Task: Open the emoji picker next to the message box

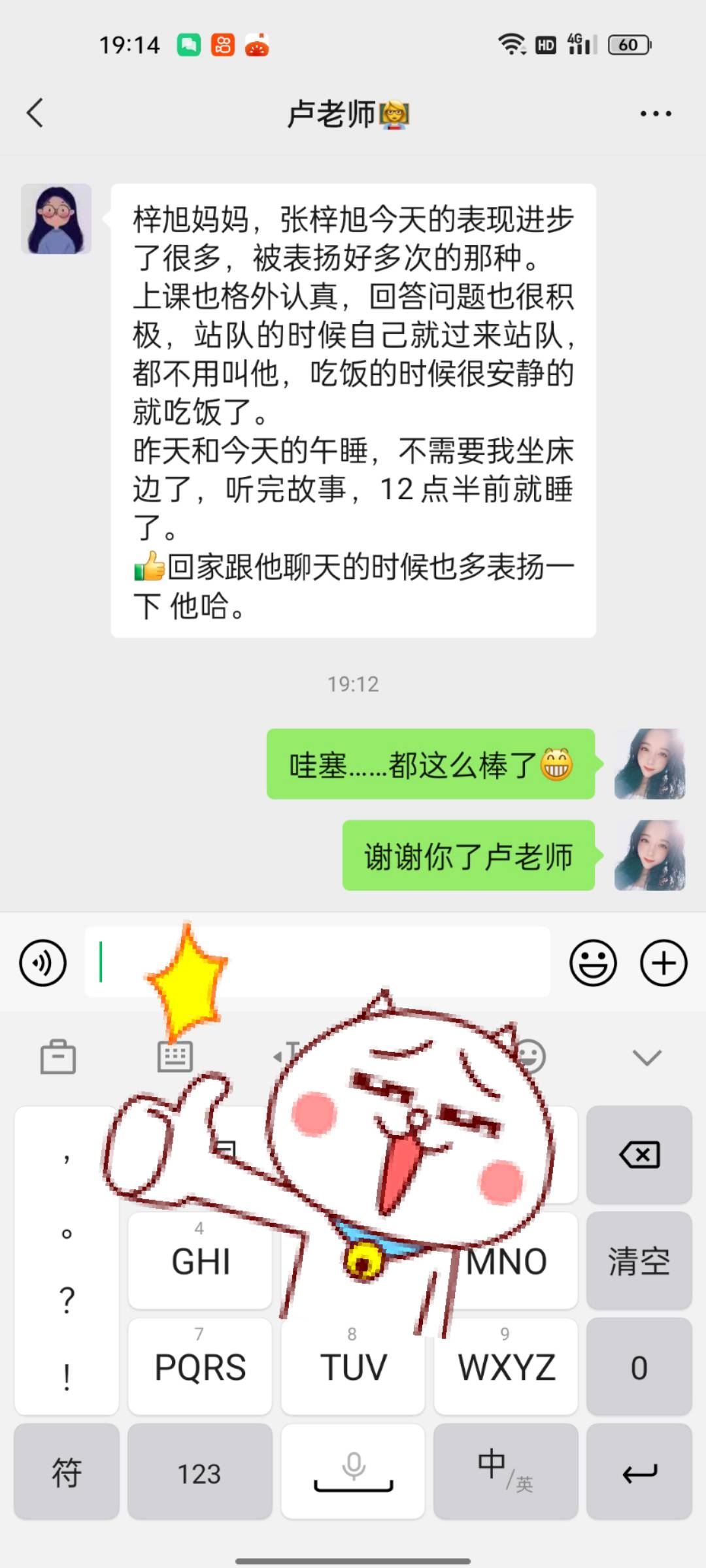Action: point(594,962)
